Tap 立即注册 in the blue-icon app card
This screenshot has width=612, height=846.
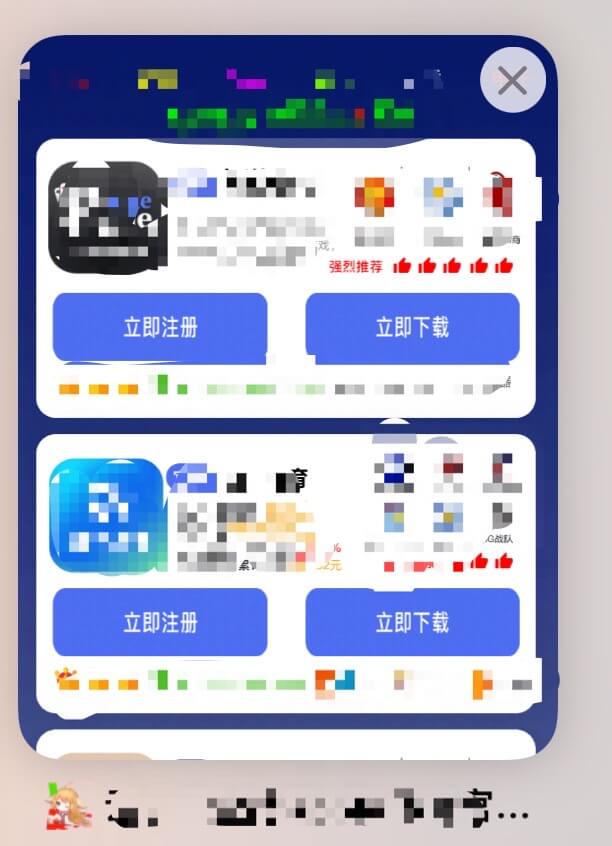point(160,622)
